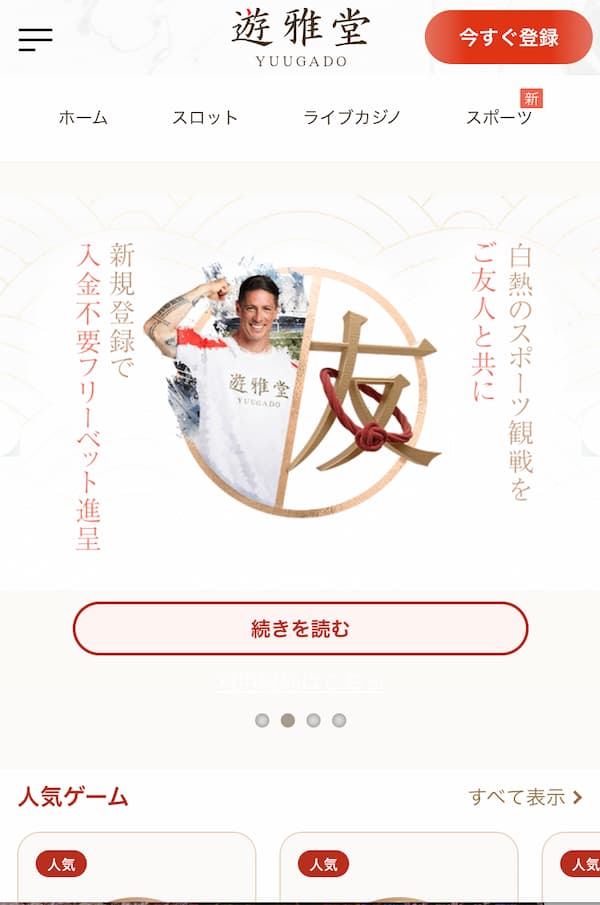Open the ライブカジノ tab
This screenshot has height=905, width=600.
coord(352,117)
